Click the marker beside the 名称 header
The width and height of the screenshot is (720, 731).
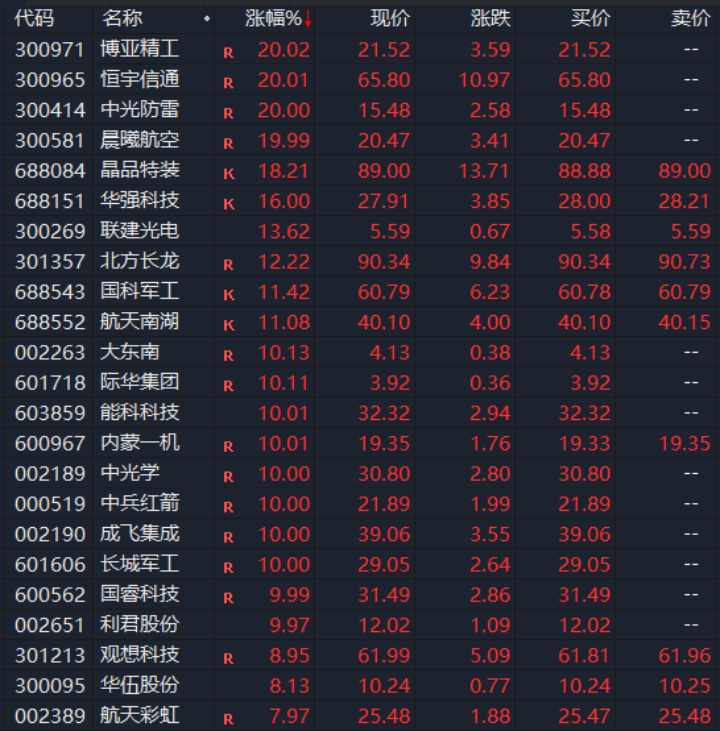(x=208, y=16)
